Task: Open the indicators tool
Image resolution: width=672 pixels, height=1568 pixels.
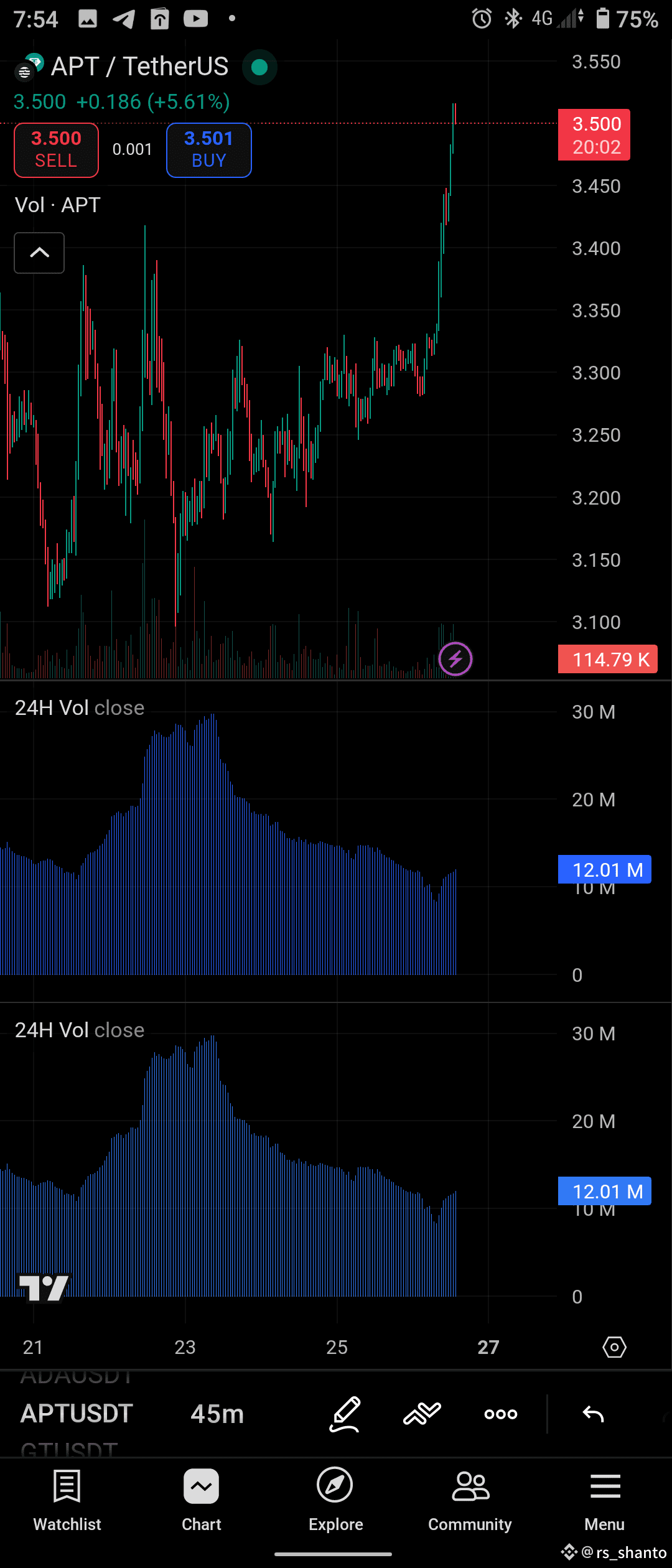Action: [x=422, y=1414]
